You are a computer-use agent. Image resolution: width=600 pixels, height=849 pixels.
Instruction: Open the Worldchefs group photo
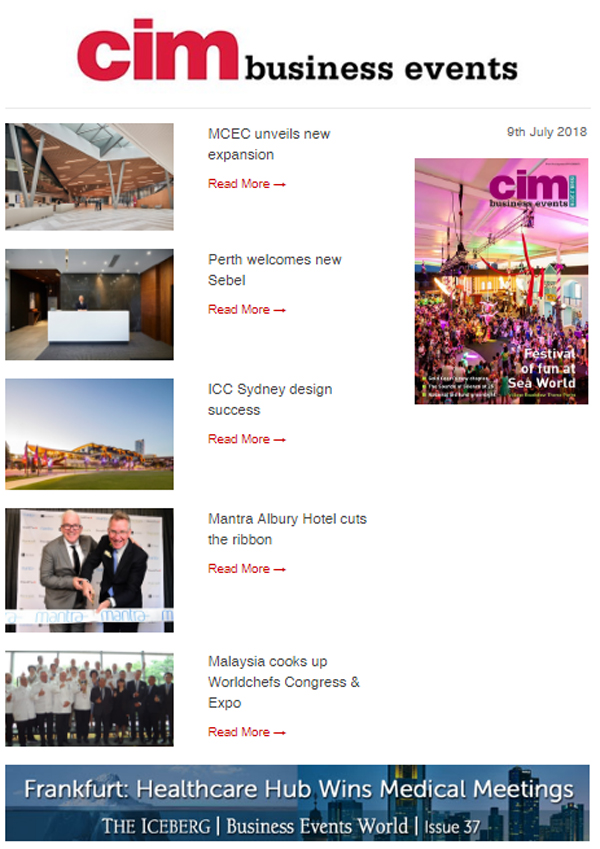[x=89, y=698]
